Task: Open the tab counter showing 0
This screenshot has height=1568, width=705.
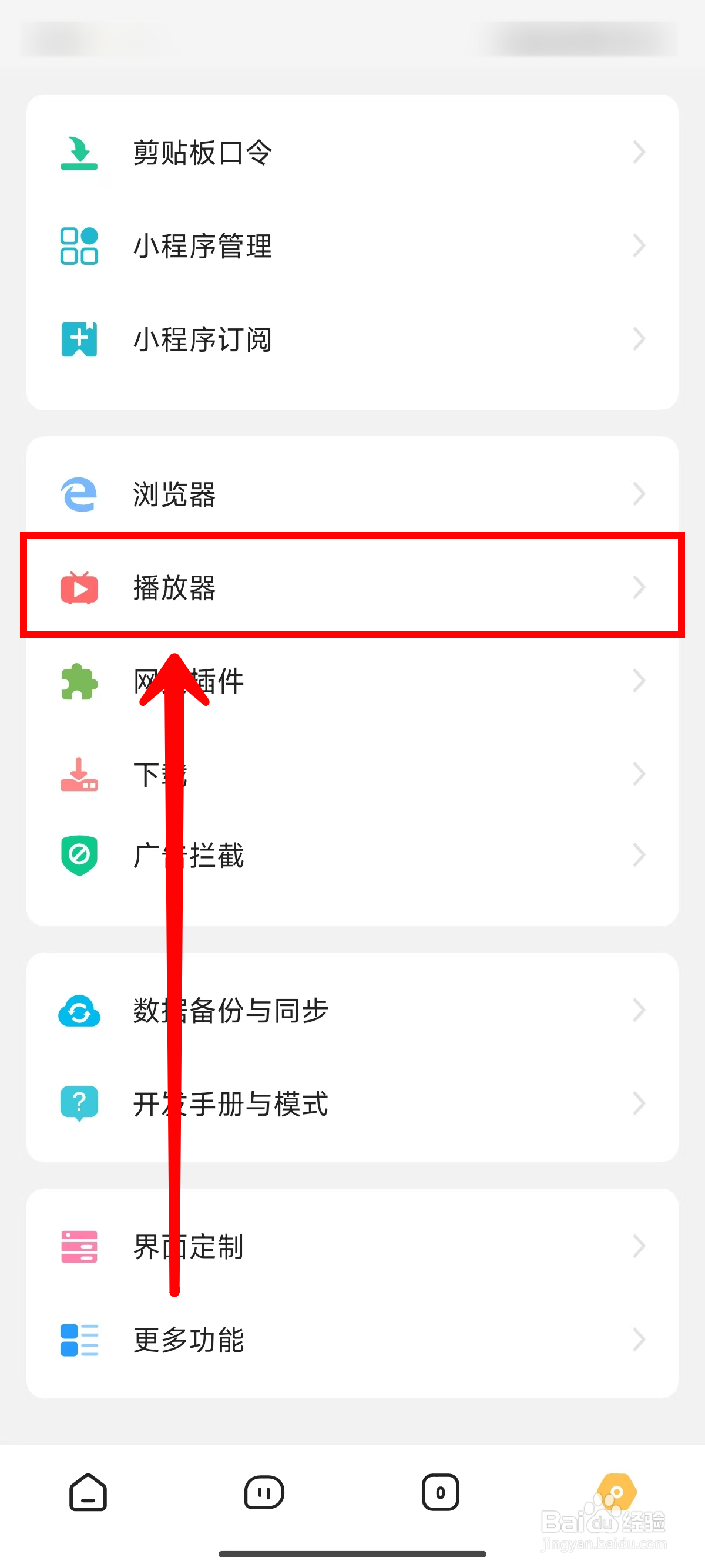Action: 440,1492
